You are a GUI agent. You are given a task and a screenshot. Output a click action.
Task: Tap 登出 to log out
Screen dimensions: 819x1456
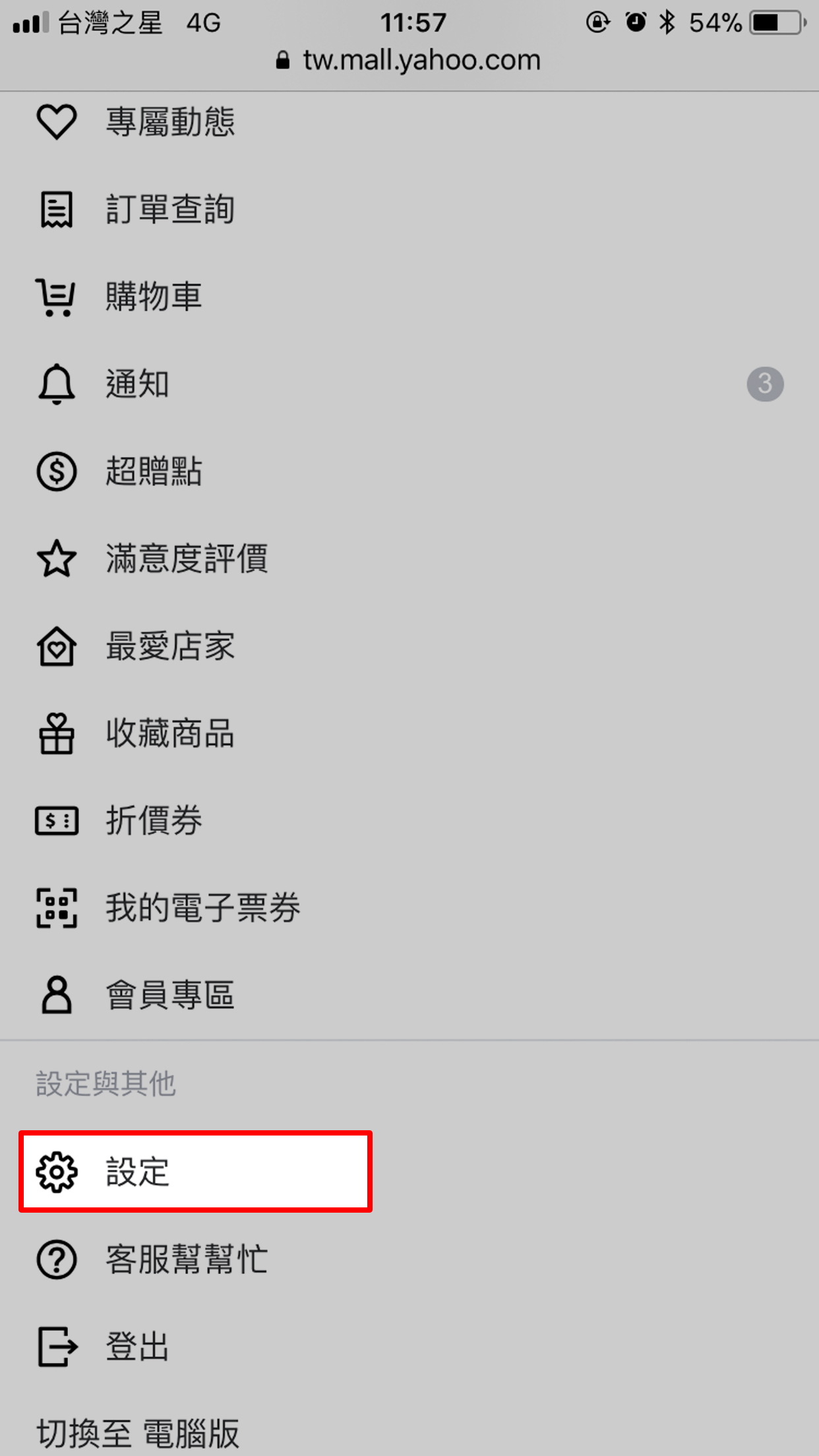point(409,1347)
